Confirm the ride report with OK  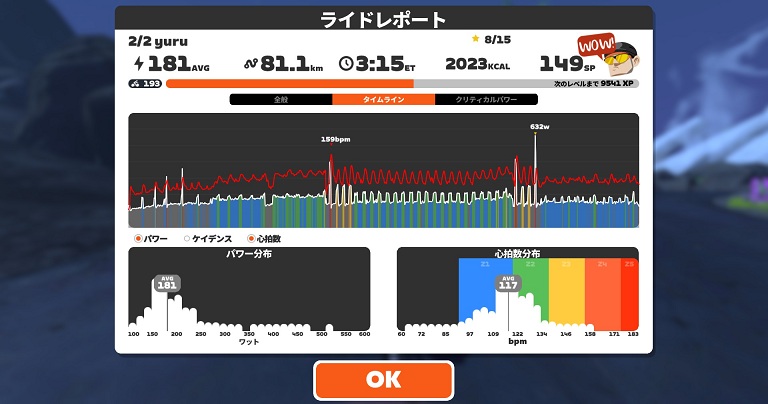click(x=384, y=380)
